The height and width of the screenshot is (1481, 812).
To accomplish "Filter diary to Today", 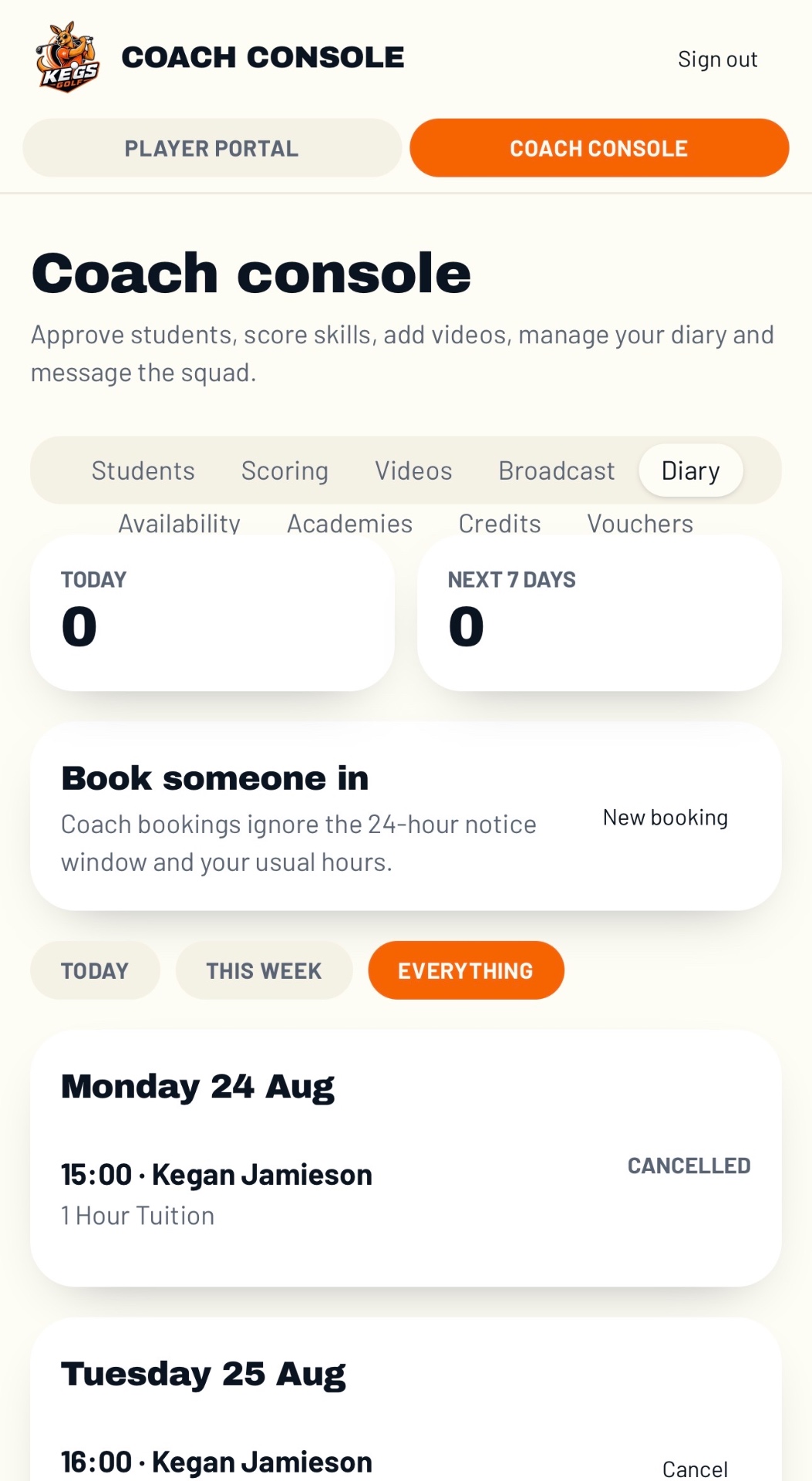I will pos(95,970).
